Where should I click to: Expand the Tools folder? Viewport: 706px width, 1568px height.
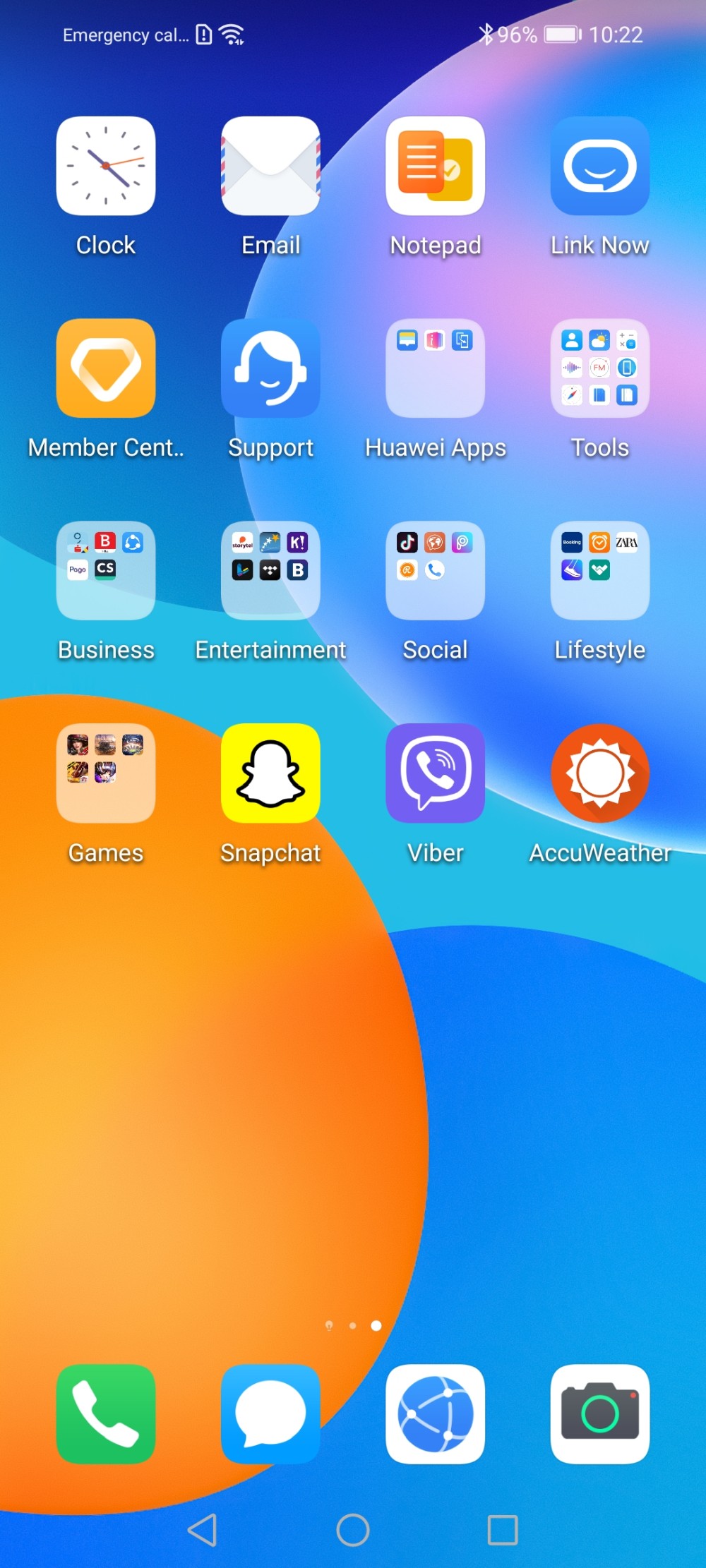point(599,368)
